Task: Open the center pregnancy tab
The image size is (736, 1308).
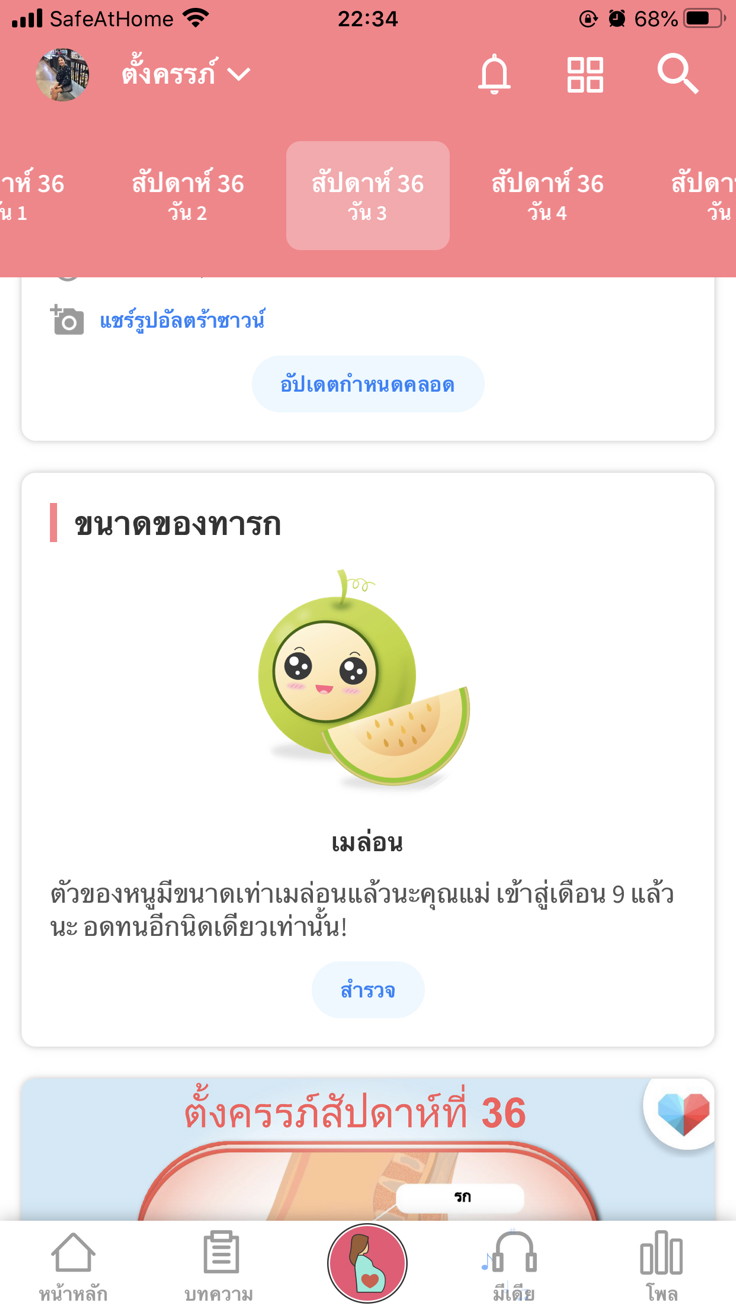Action: point(367,1264)
